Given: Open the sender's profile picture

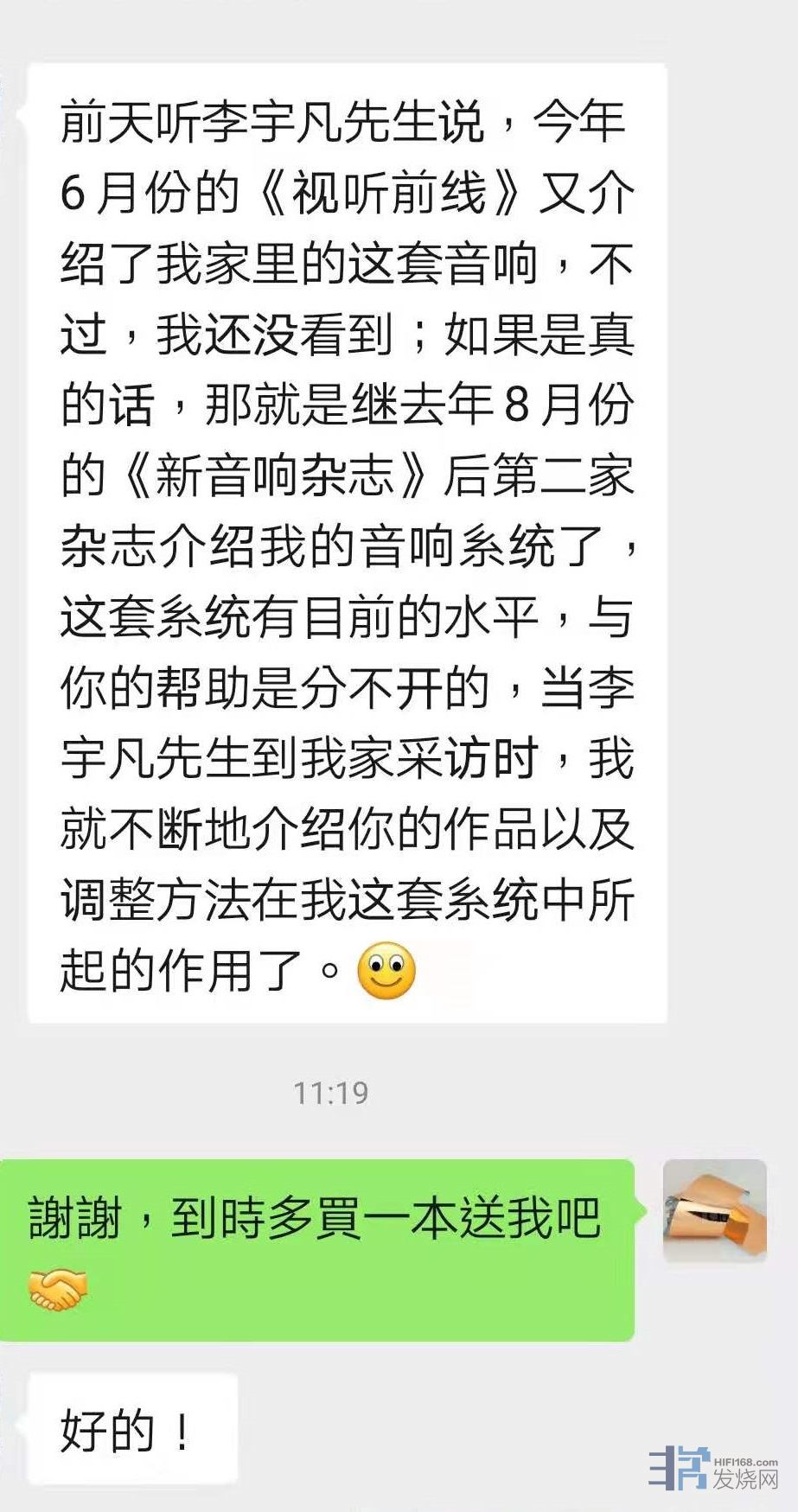Looking at the screenshot, I should [714, 1209].
